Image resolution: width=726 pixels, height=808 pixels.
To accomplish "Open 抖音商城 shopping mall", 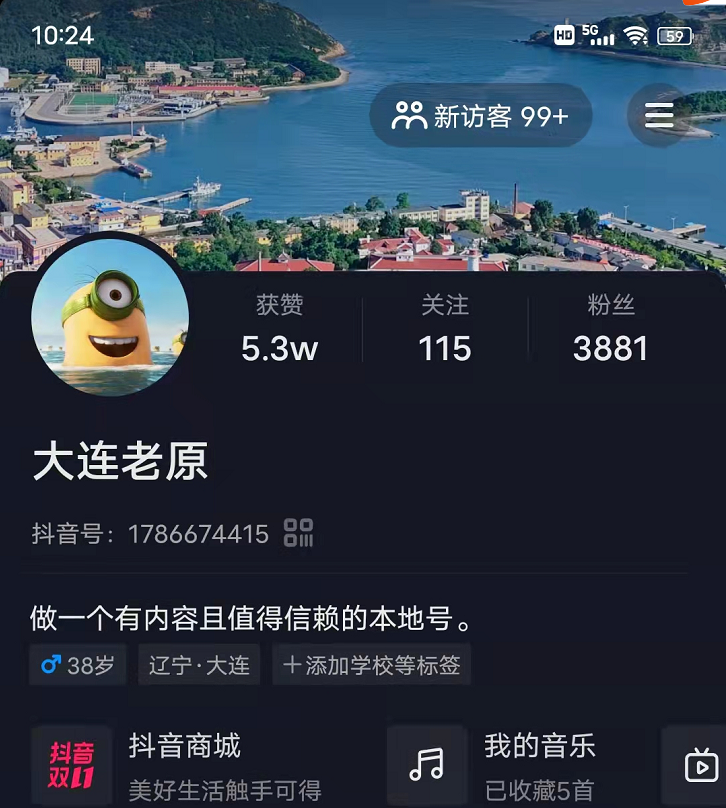I will [185, 765].
